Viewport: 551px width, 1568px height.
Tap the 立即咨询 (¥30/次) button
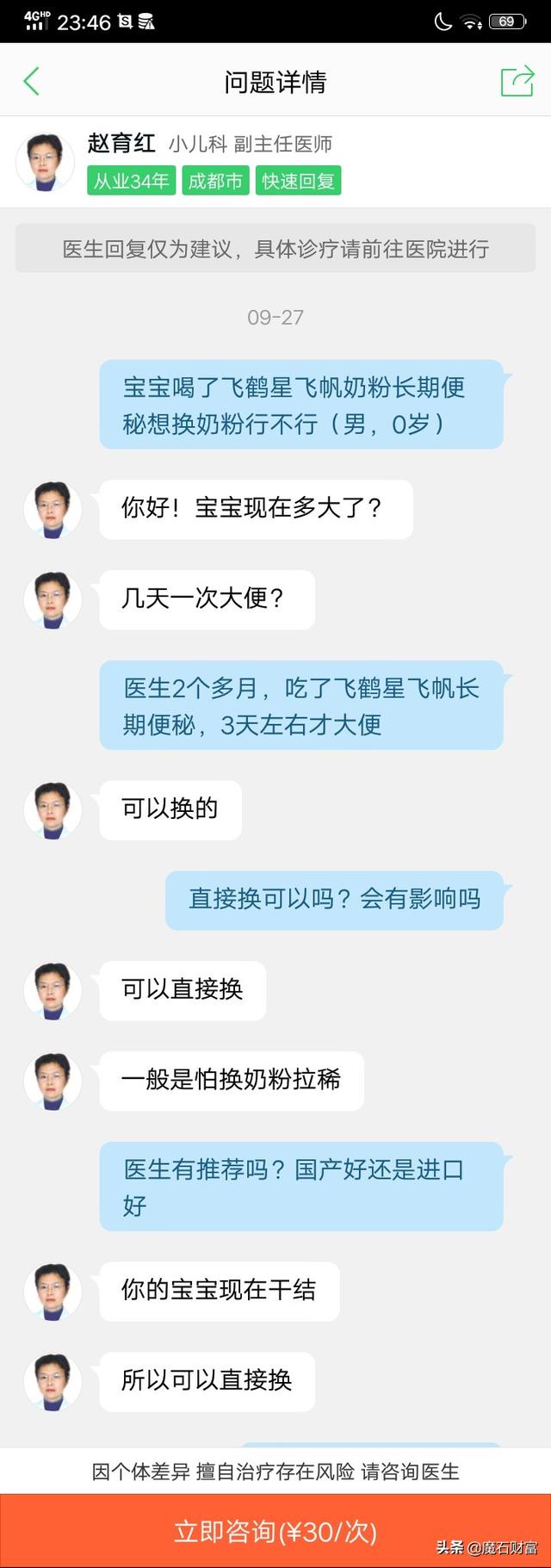[275, 1531]
